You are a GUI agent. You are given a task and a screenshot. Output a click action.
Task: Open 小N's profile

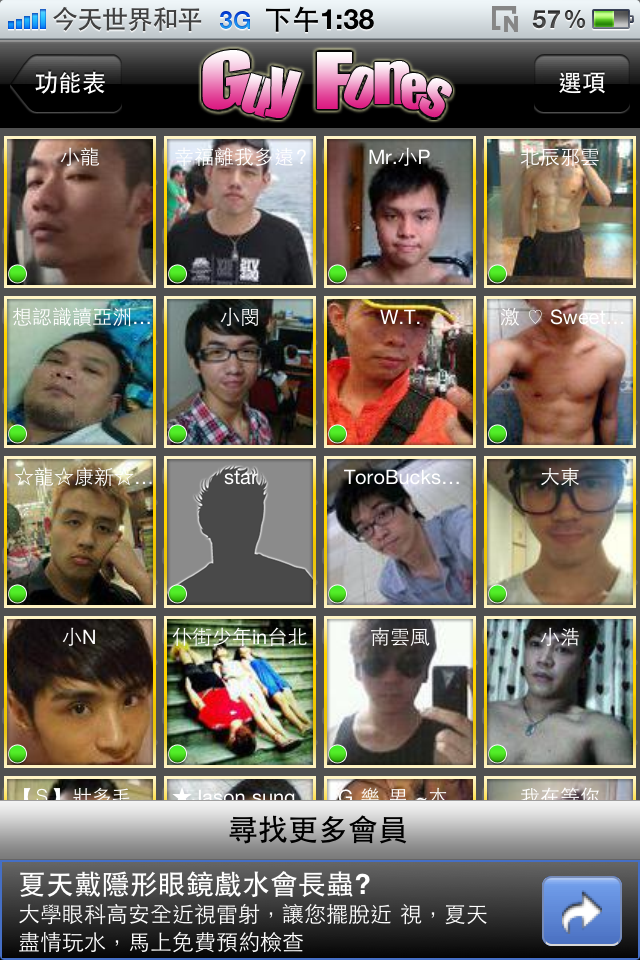tap(80, 692)
